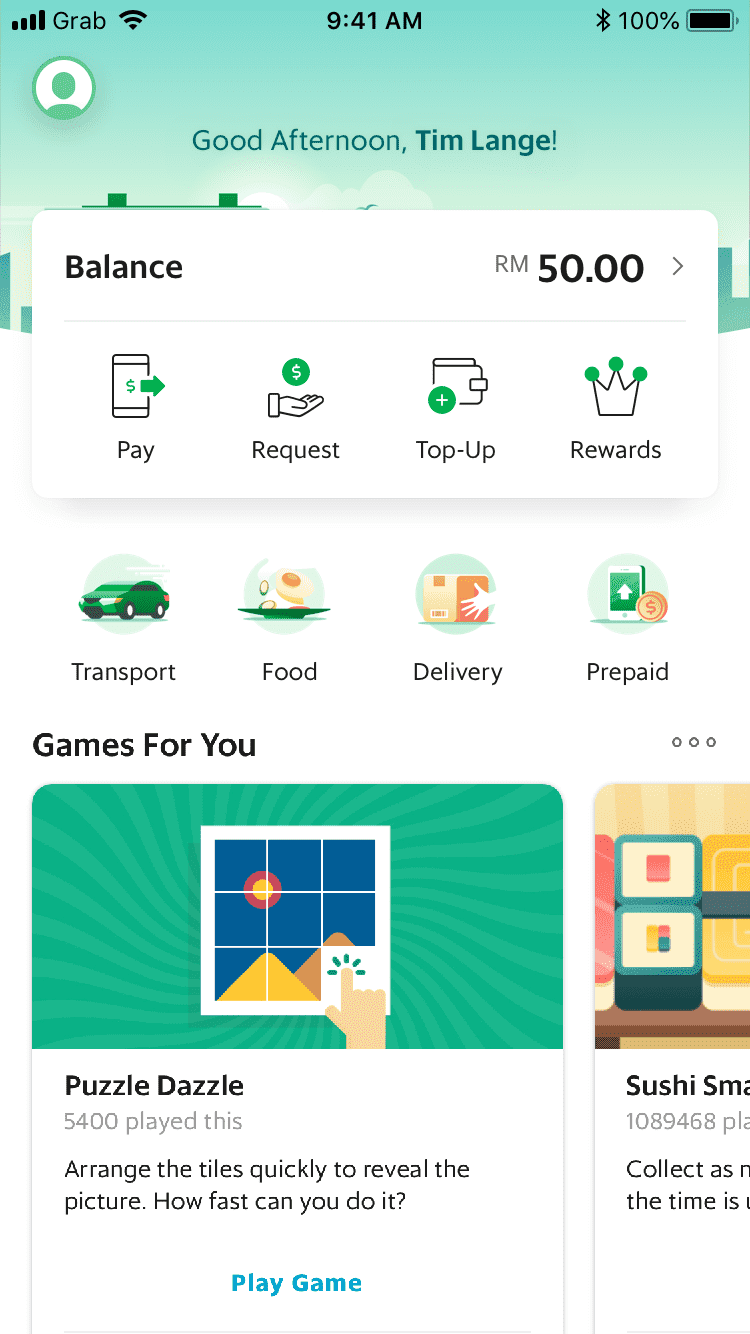Tap Play Game for Puzzle Dazzle

click(x=297, y=1283)
